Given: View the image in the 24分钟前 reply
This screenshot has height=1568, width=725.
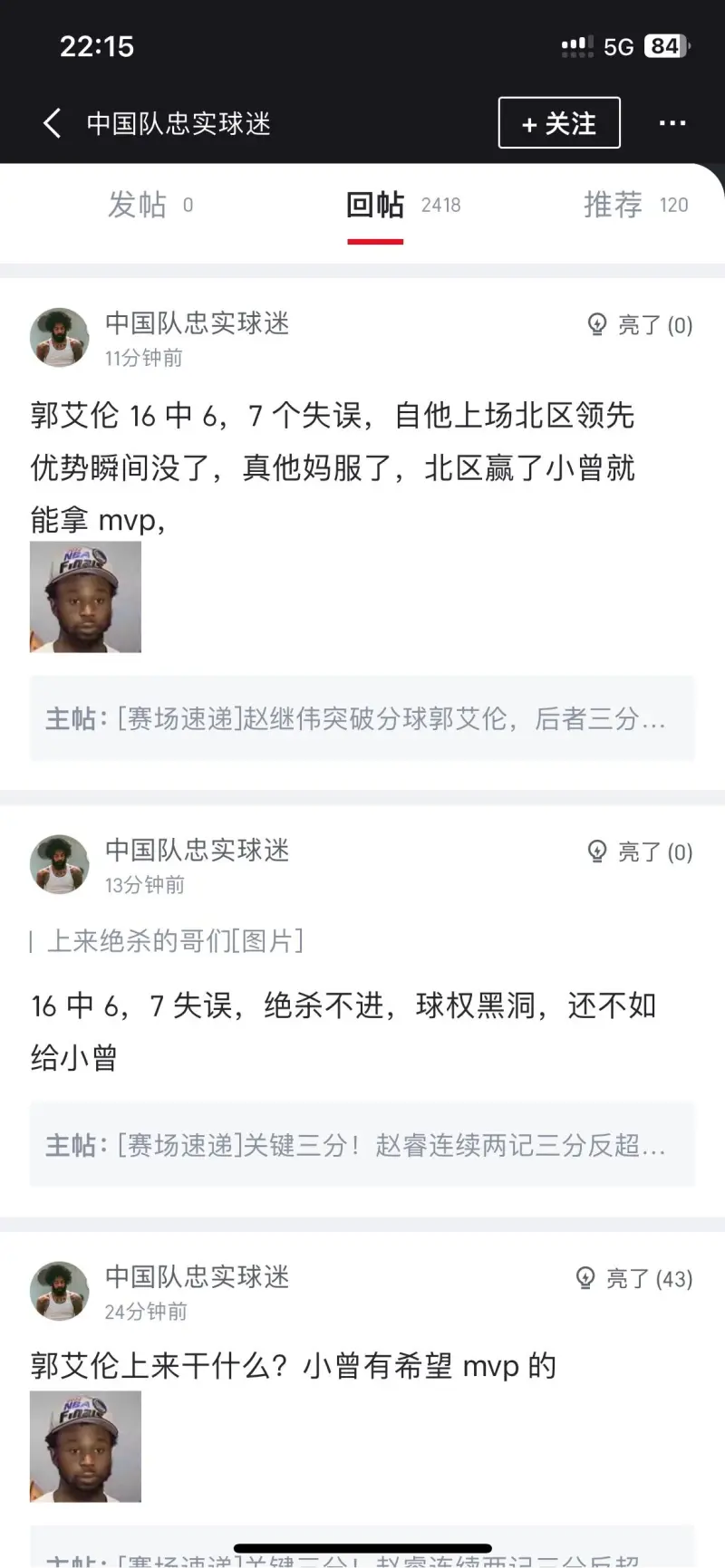Looking at the screenshot, I should (x=85, y=1447).
